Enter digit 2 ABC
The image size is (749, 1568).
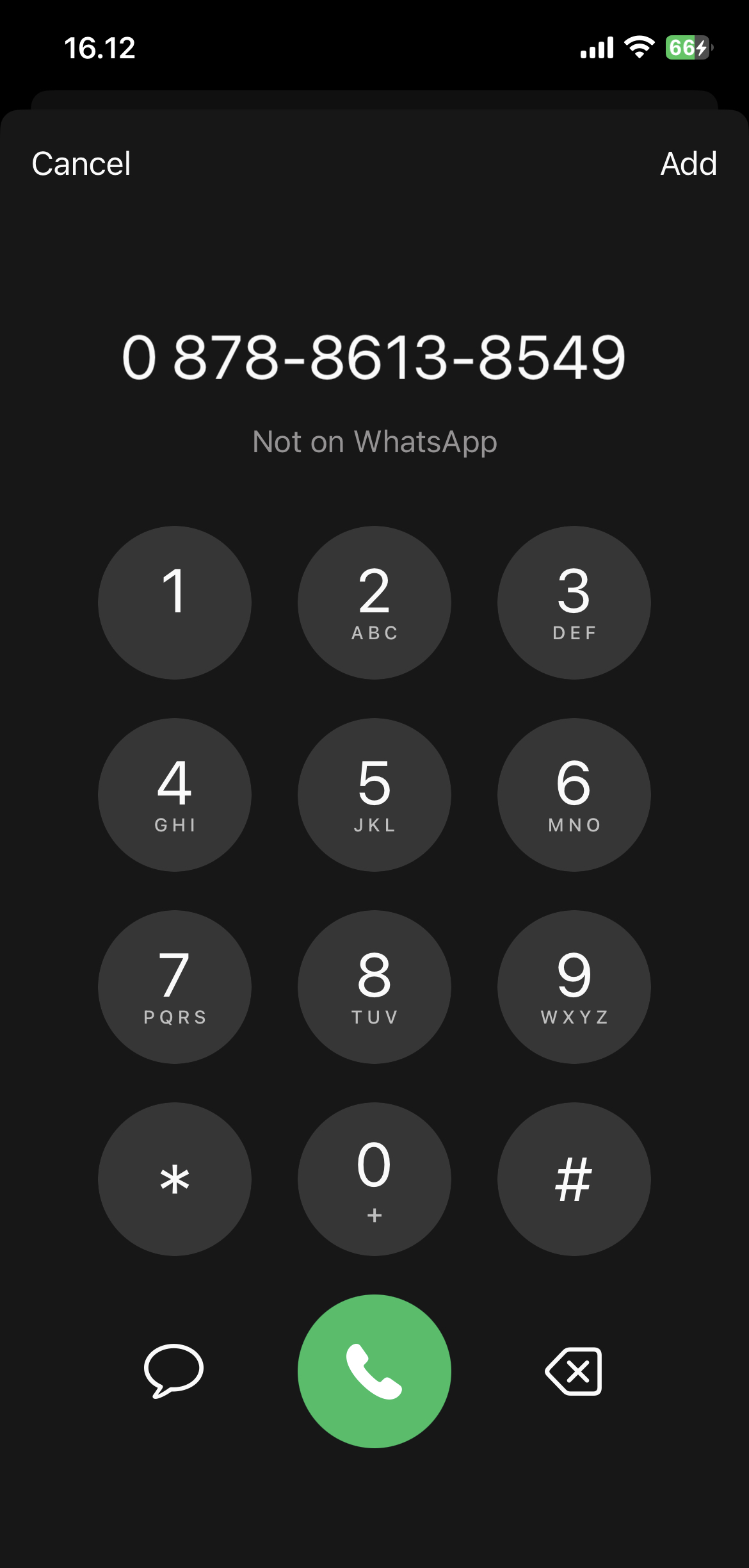pyautogui.click(x=374, y=603)
